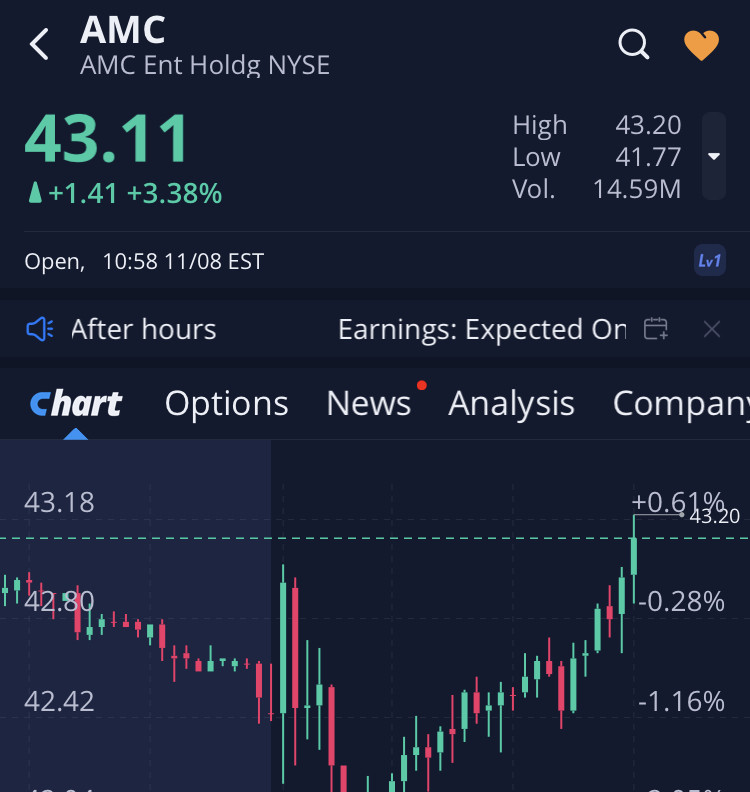Switch to the Options tab
Image resolution: width=750 pixels, height=792 pixels.
(226, 404)
